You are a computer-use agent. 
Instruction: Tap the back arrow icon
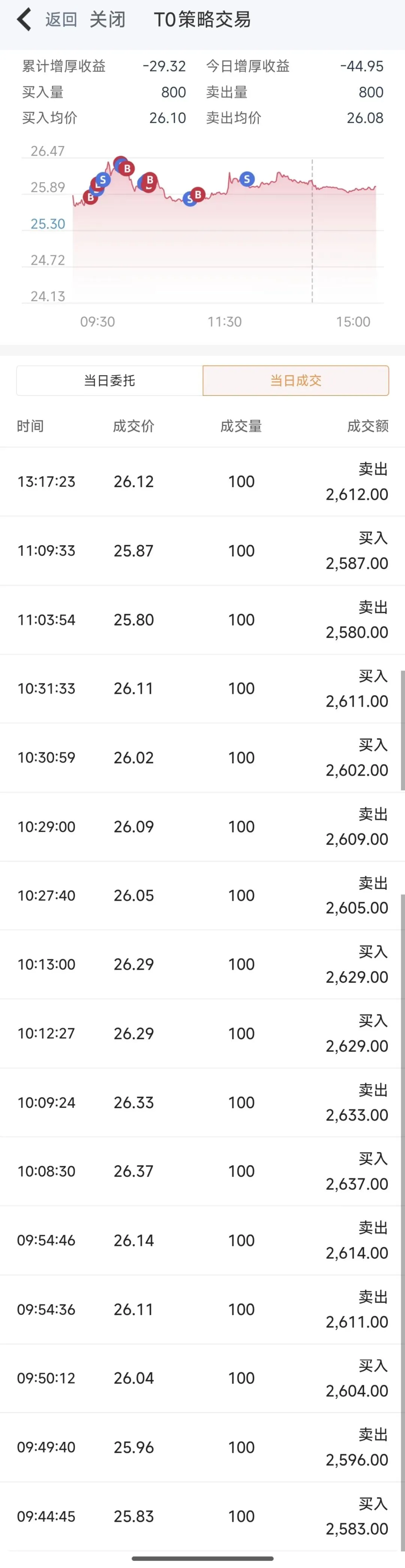24,20
